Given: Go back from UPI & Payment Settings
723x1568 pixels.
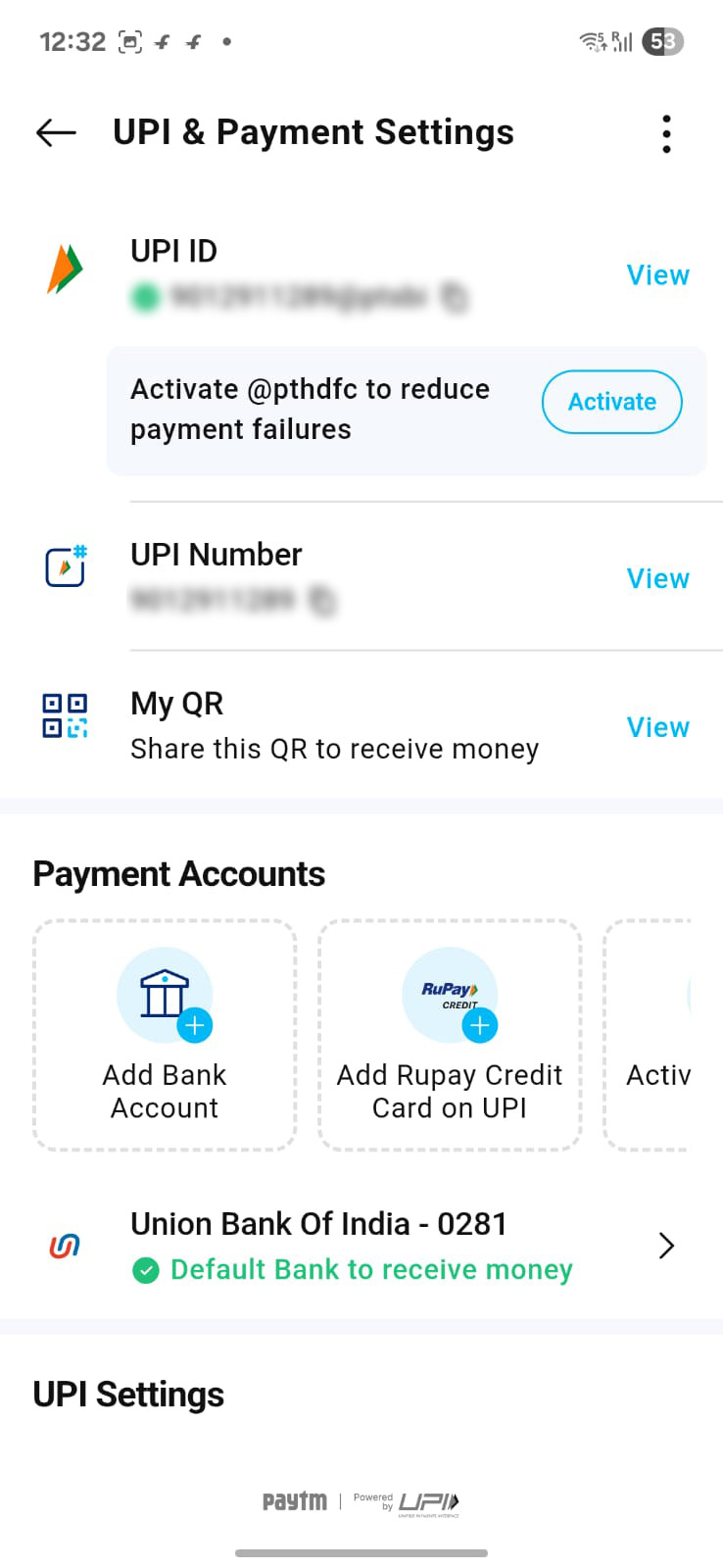Looking at the screenshot, I should point(56,133).
